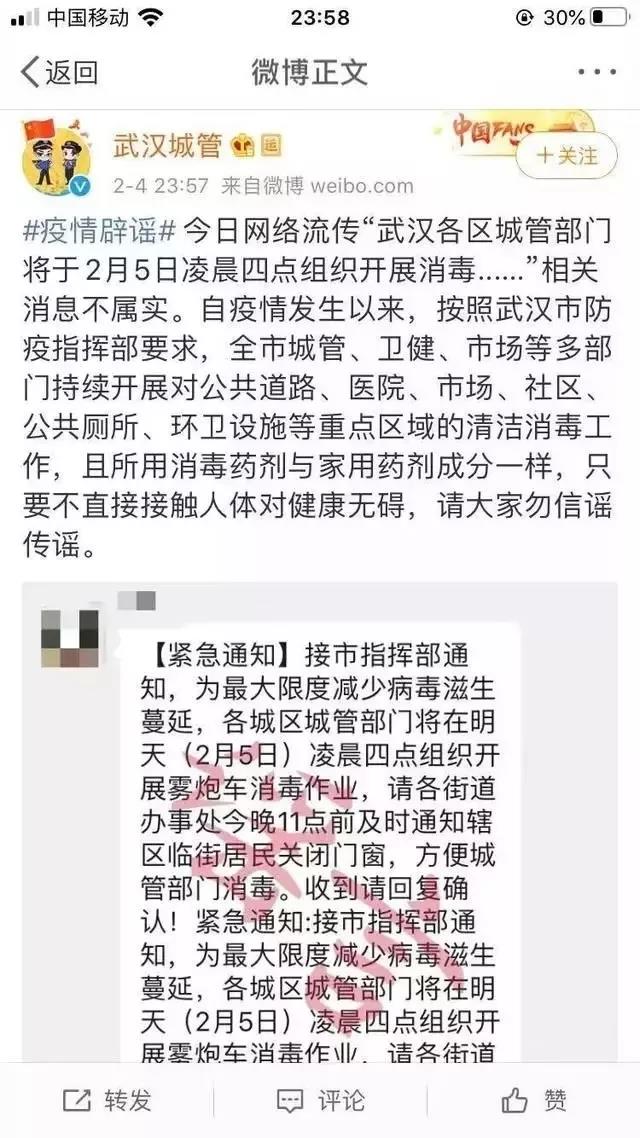Comment on the post via 评论

pyautogui.click(x=320, y=1100)
